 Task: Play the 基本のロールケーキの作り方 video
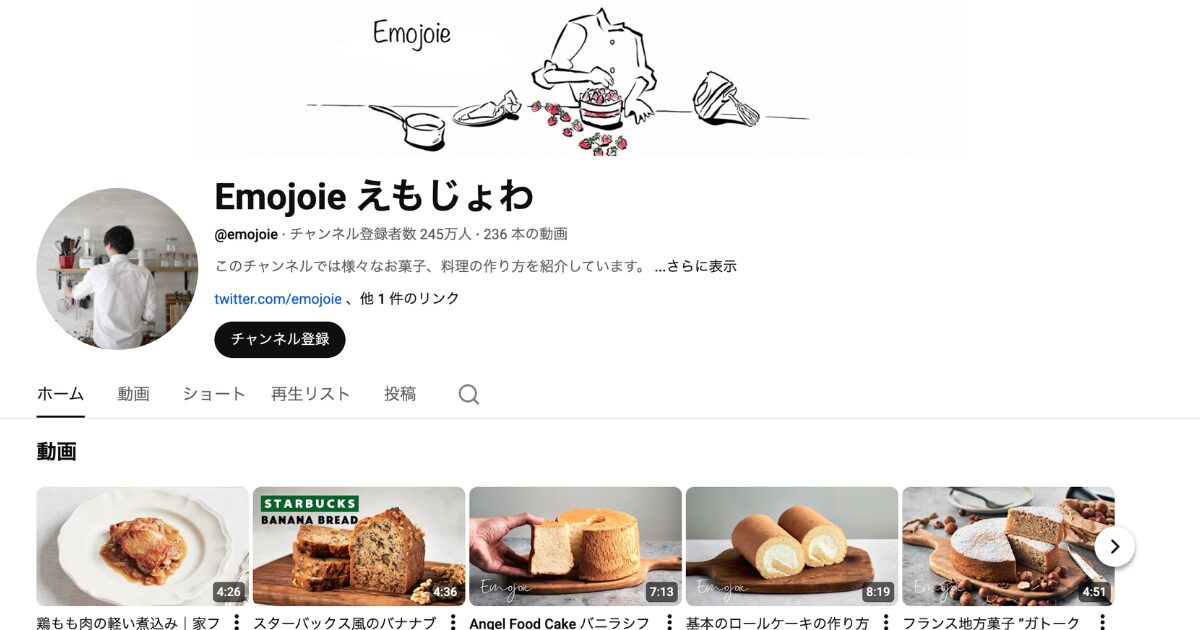point(791,546)
